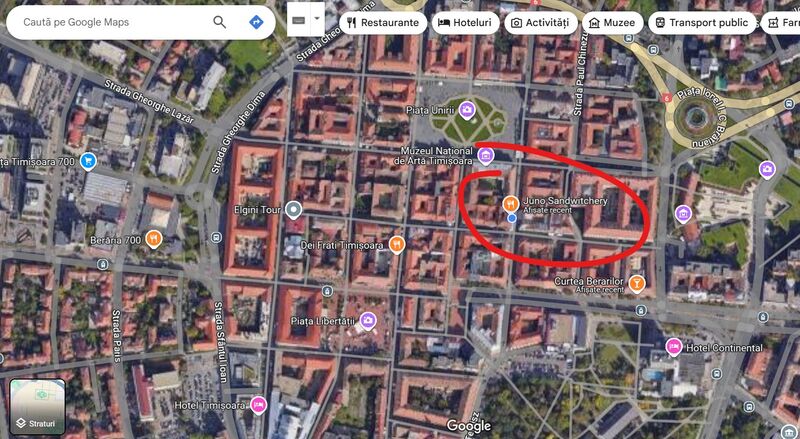Show Activități on the map
The height and width of the screenshot is (439, 800).
click(541, 23)
